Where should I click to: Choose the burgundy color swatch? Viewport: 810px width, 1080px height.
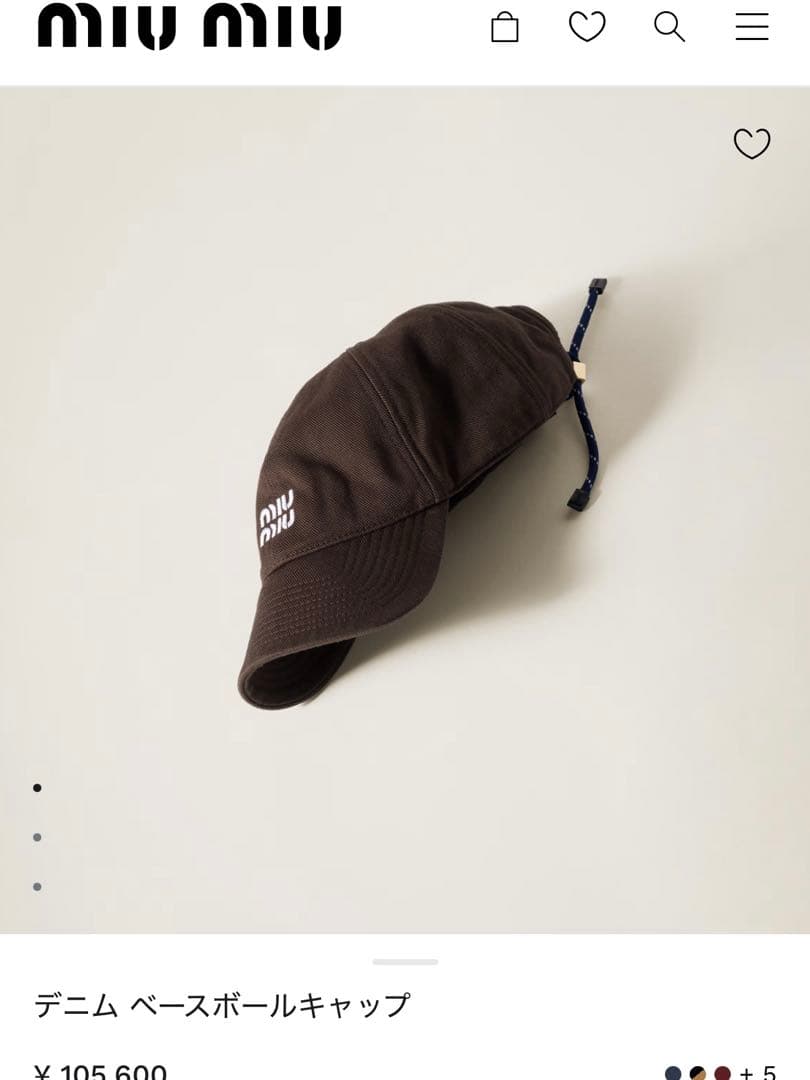pyautogui.click(x=722, y=1073)
